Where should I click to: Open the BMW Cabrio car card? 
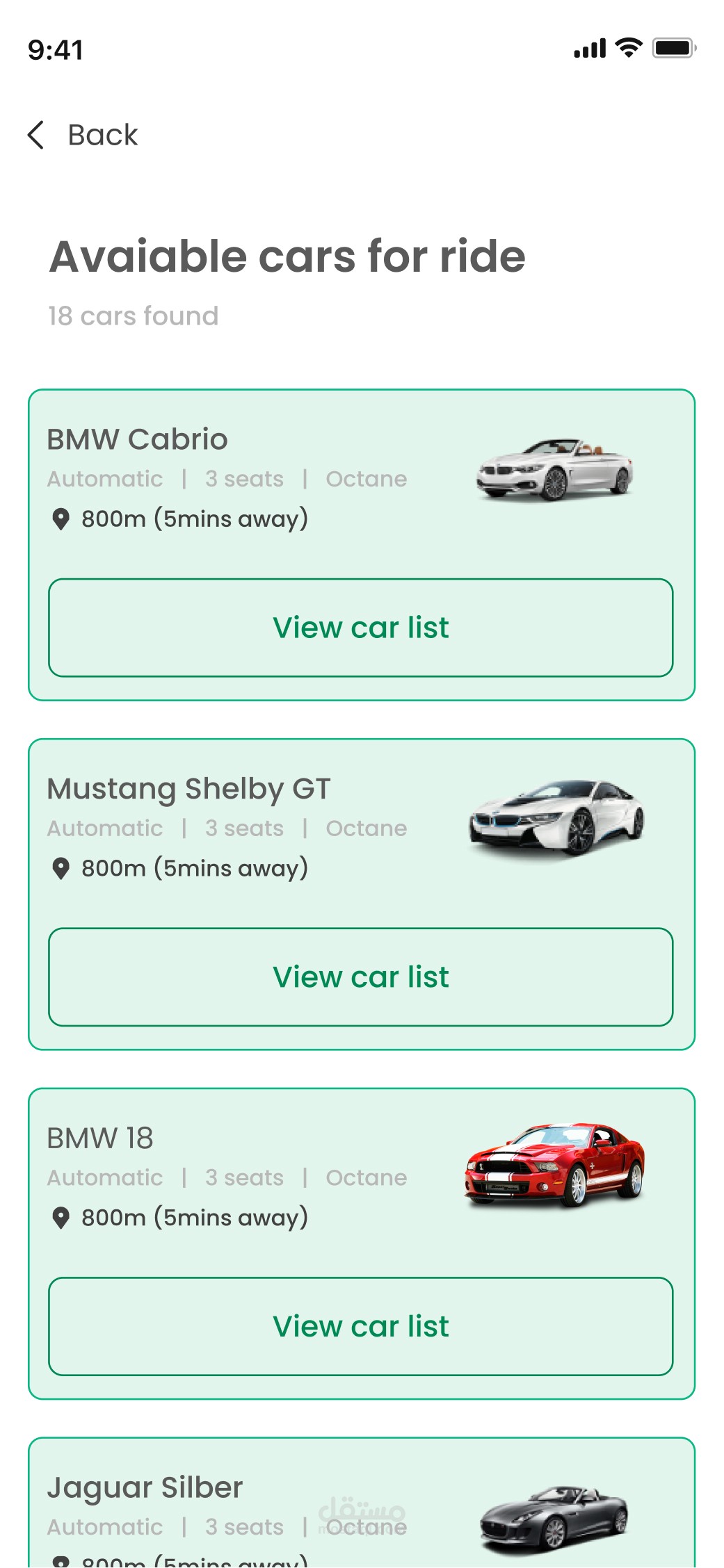tap(362, 545)
